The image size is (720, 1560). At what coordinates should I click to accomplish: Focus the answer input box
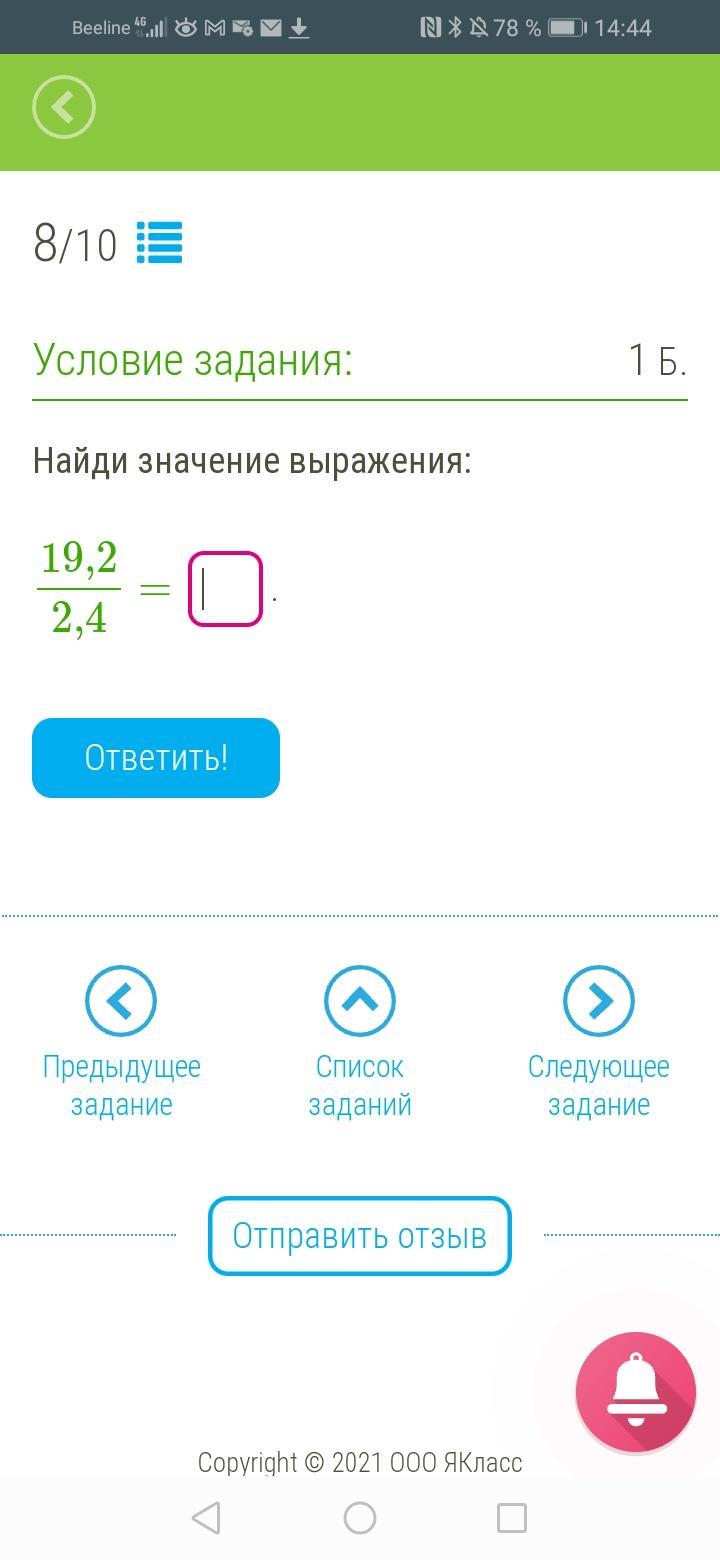click(x=225, y=589)
